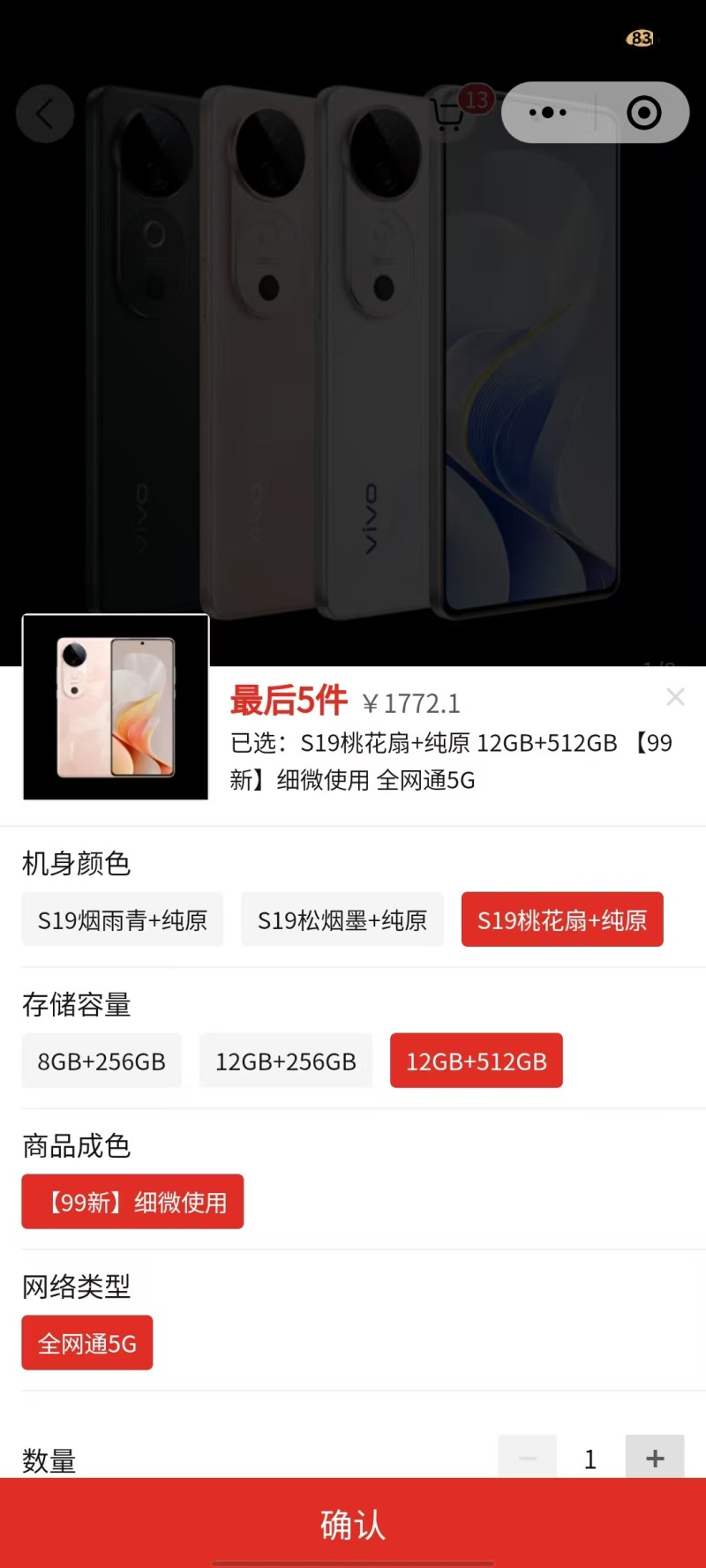Switch storage to 12GB+256GB
Image resolution: width=706 pixels, height=1568 pixels.
[285, 1061]
